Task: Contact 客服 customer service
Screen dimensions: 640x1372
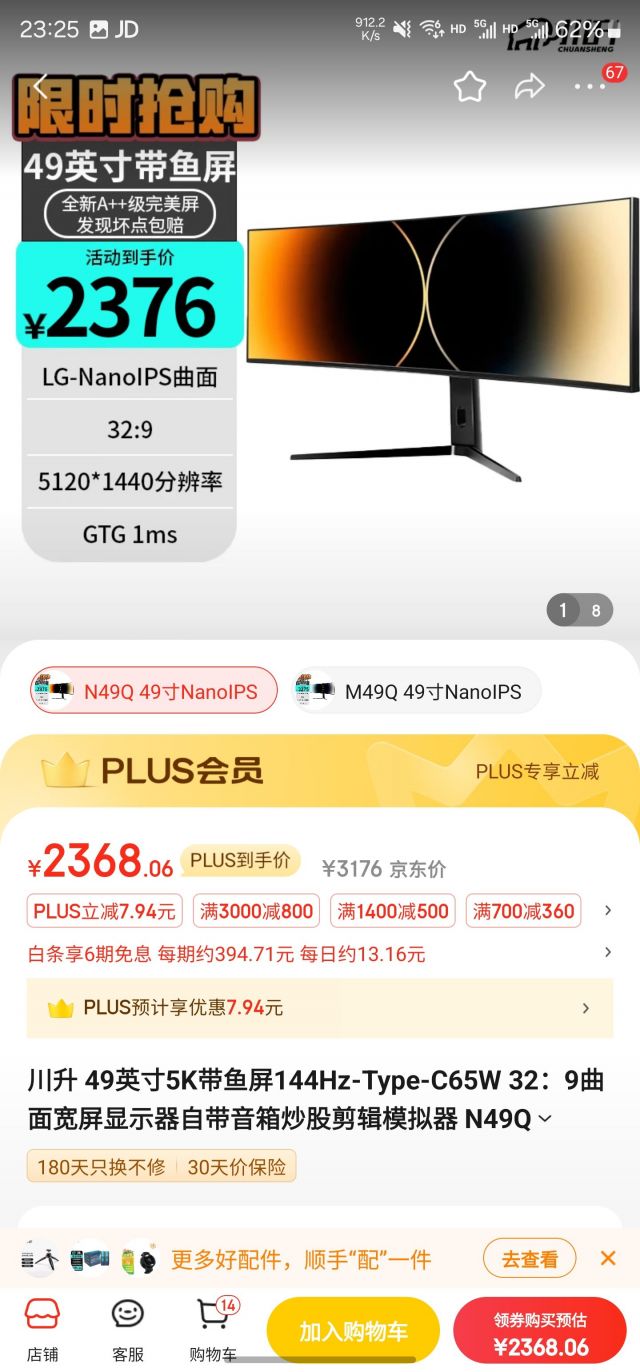Action: coord(128,1330)
